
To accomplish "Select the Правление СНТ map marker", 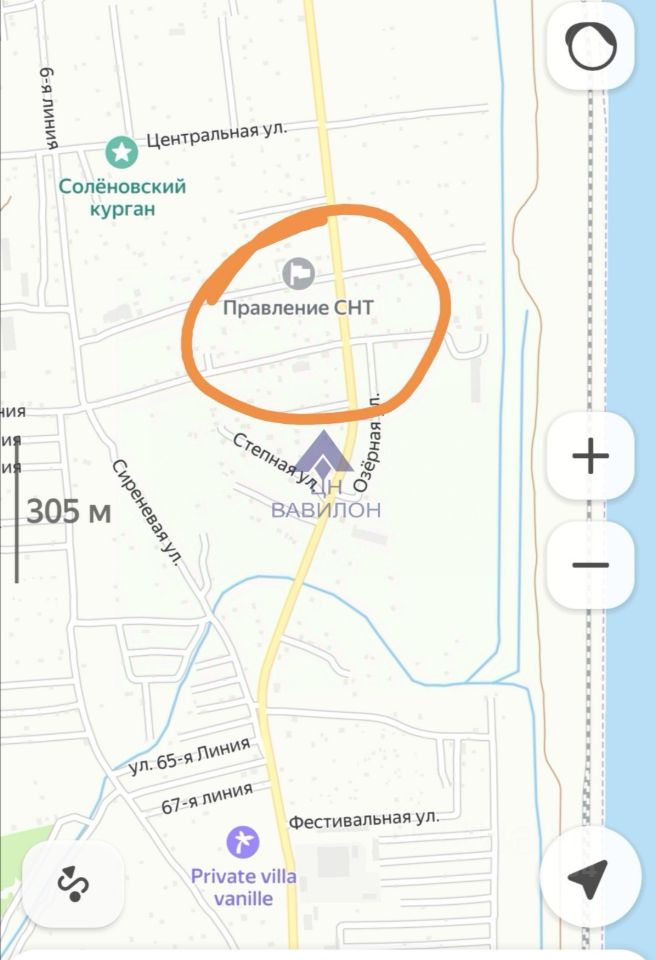I will pyautogui.click(x=298, y=273).
